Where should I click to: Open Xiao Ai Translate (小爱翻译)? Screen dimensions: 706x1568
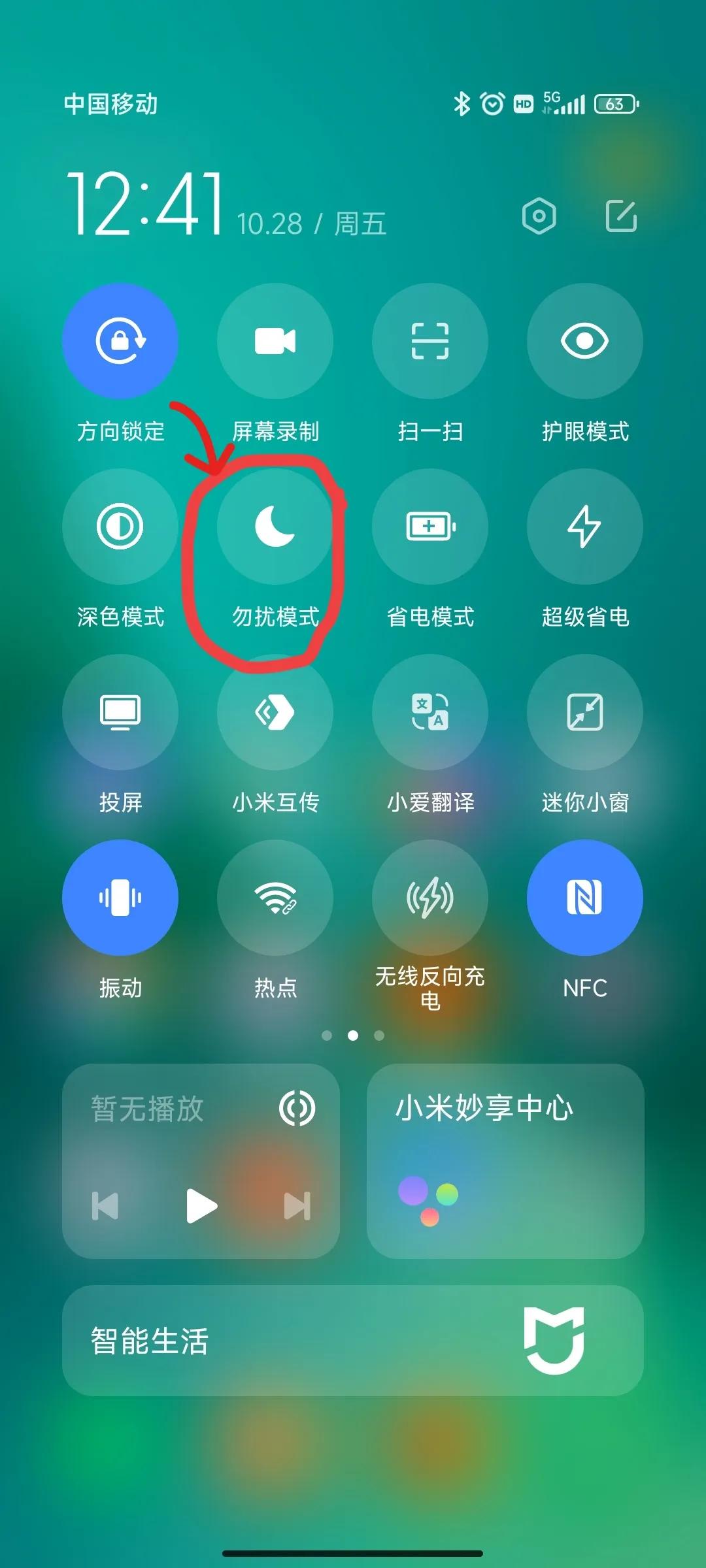pyautogui.click(x=430, y=713)
